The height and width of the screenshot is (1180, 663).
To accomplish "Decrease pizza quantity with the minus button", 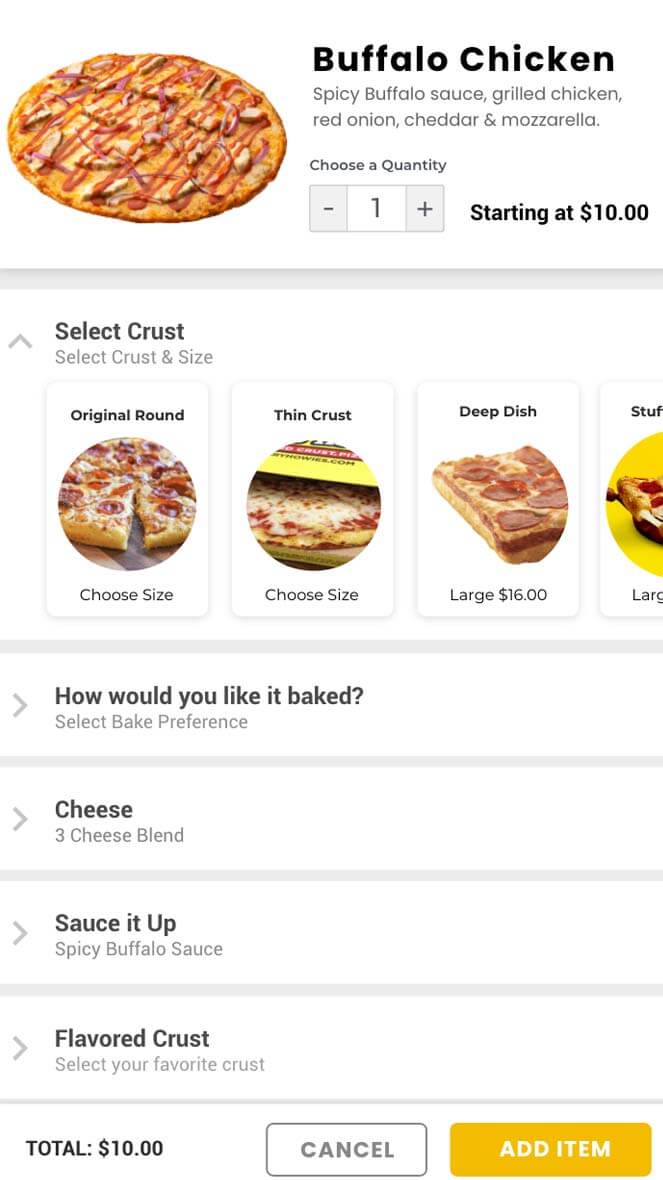I will [328, 208].
